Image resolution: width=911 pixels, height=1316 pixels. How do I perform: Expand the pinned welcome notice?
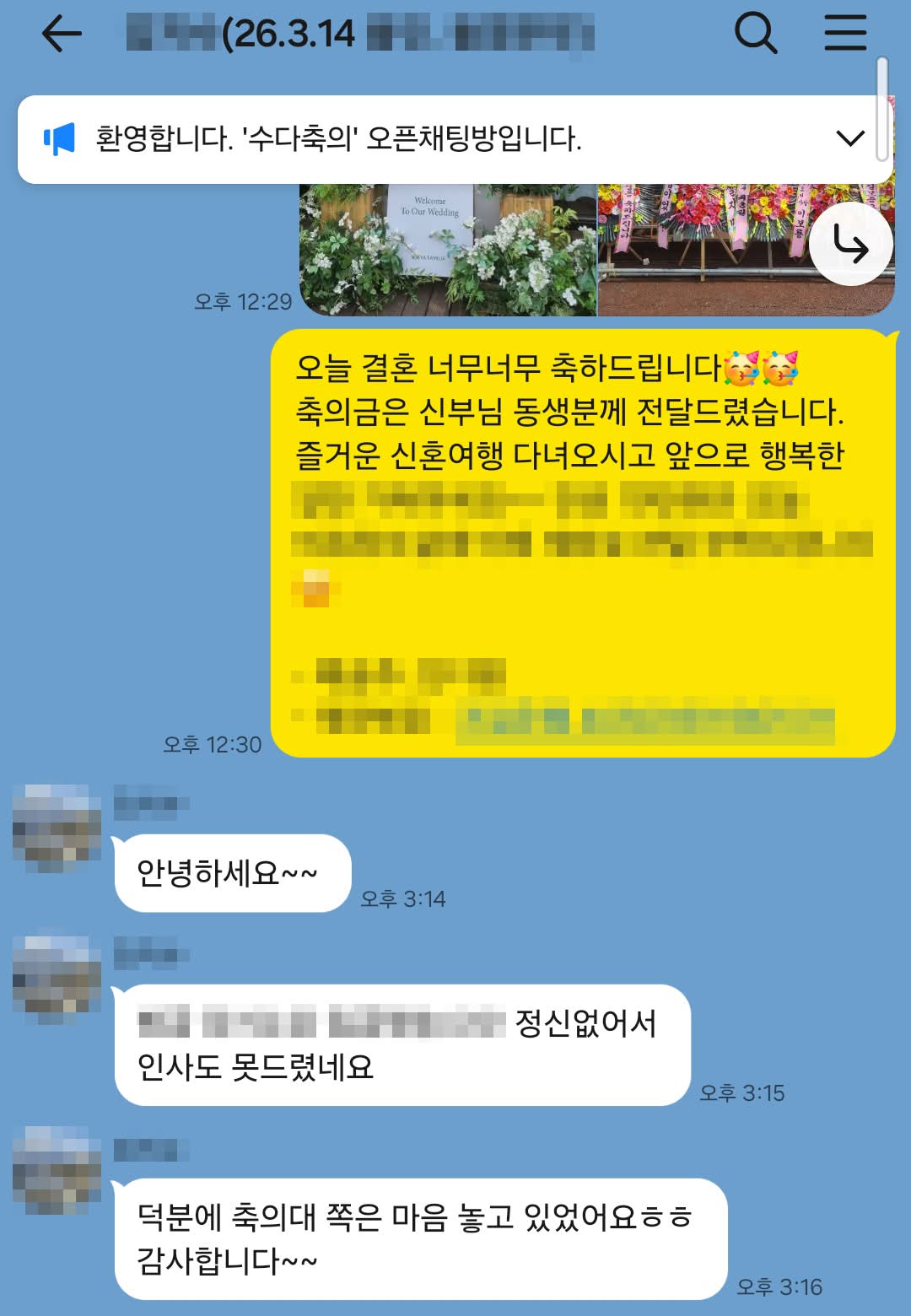point(849,138)
